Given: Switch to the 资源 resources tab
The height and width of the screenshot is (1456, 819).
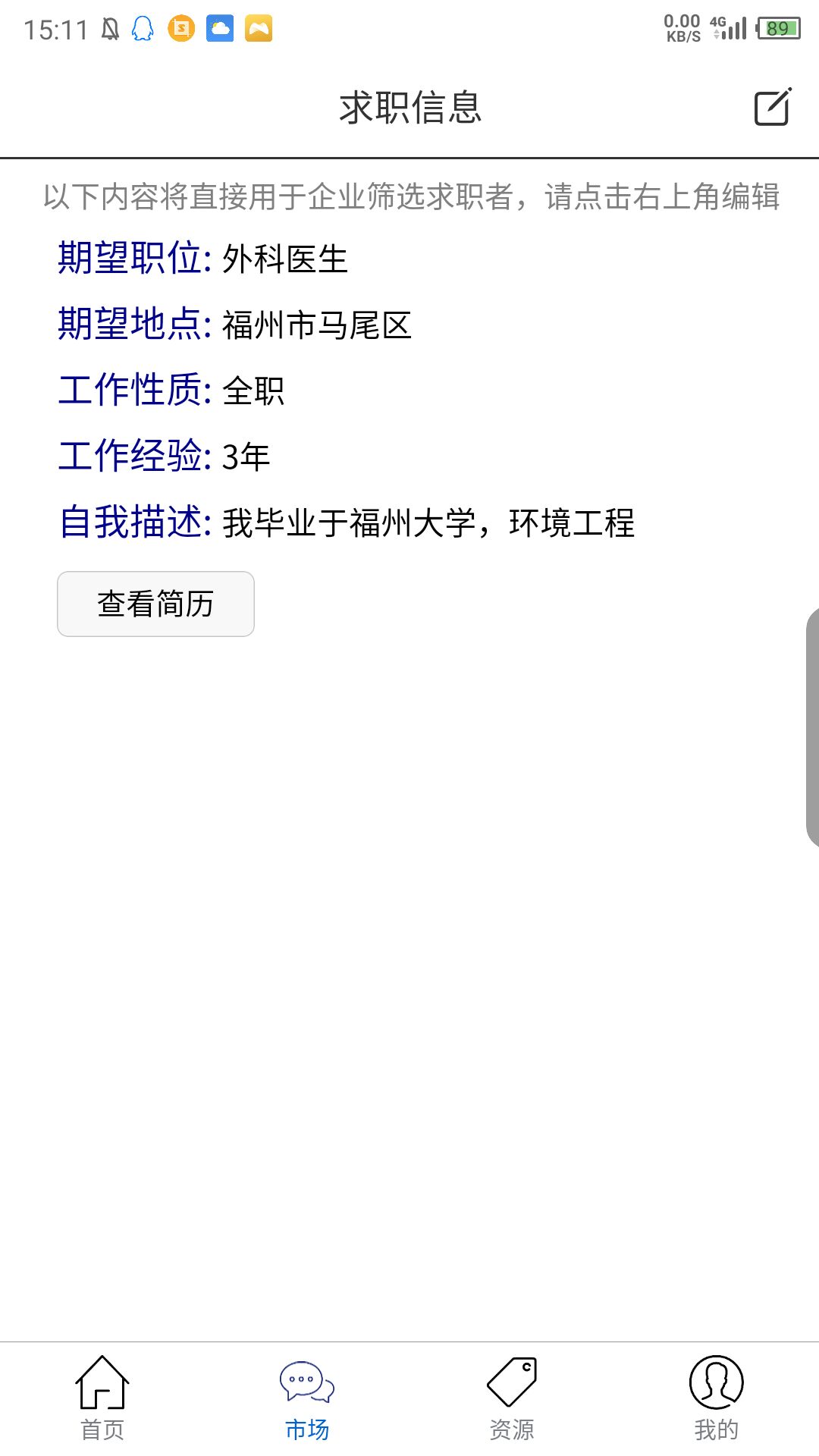Looking at the screenshot, I should click(512, 1398).
